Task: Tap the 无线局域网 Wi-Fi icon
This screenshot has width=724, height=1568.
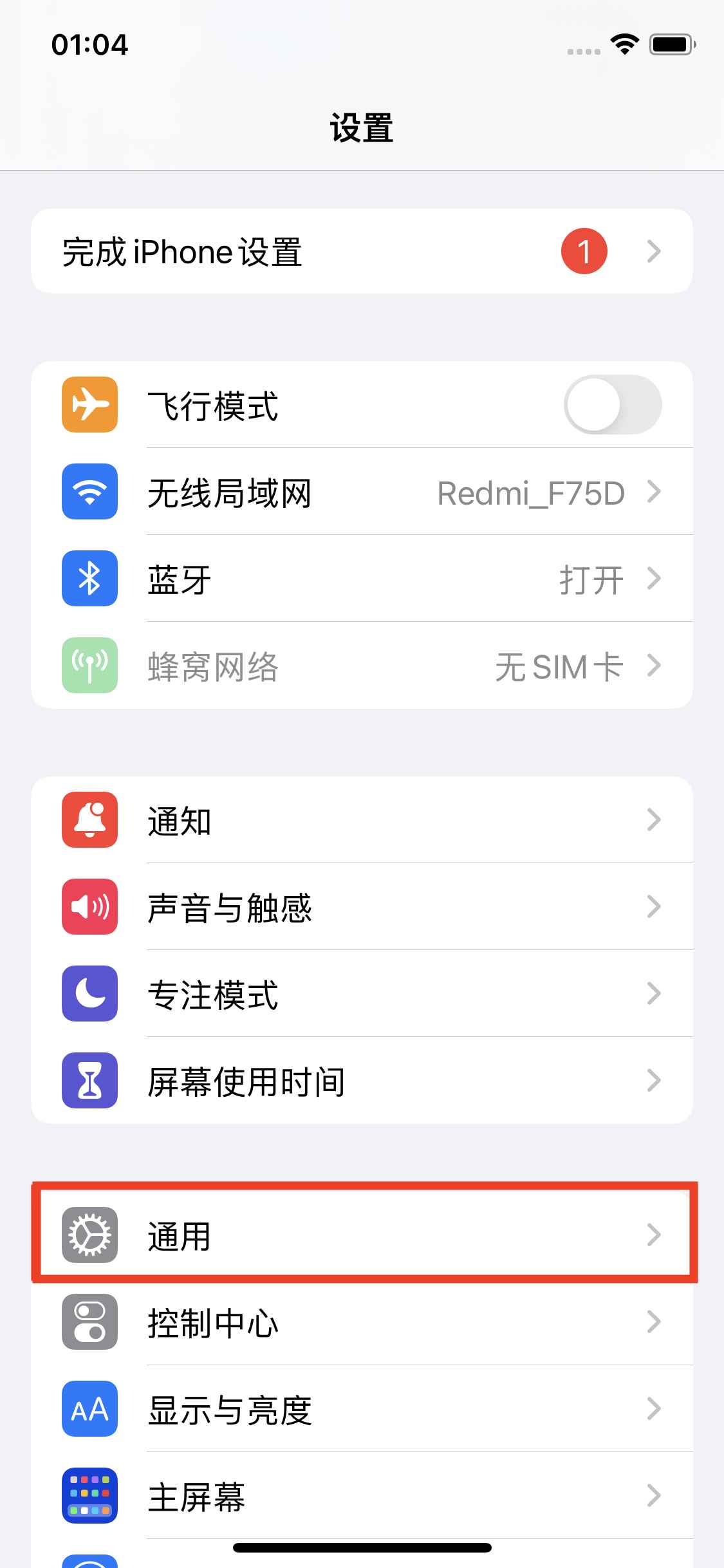Action: pos(89,492)
